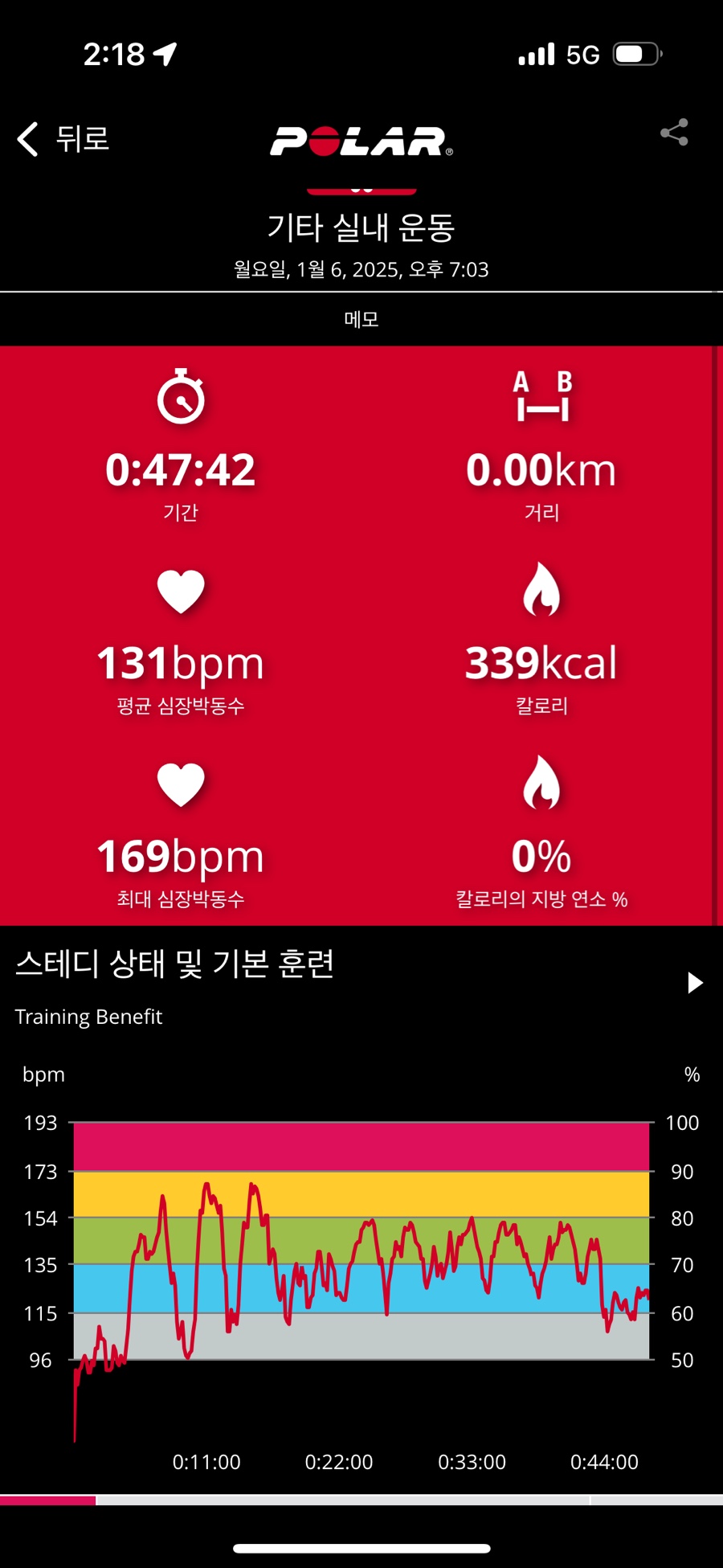The height and width of the screenshot is (1568, 723).
Task: Go back with the 뒤로 button
Action: click(63, 139)
